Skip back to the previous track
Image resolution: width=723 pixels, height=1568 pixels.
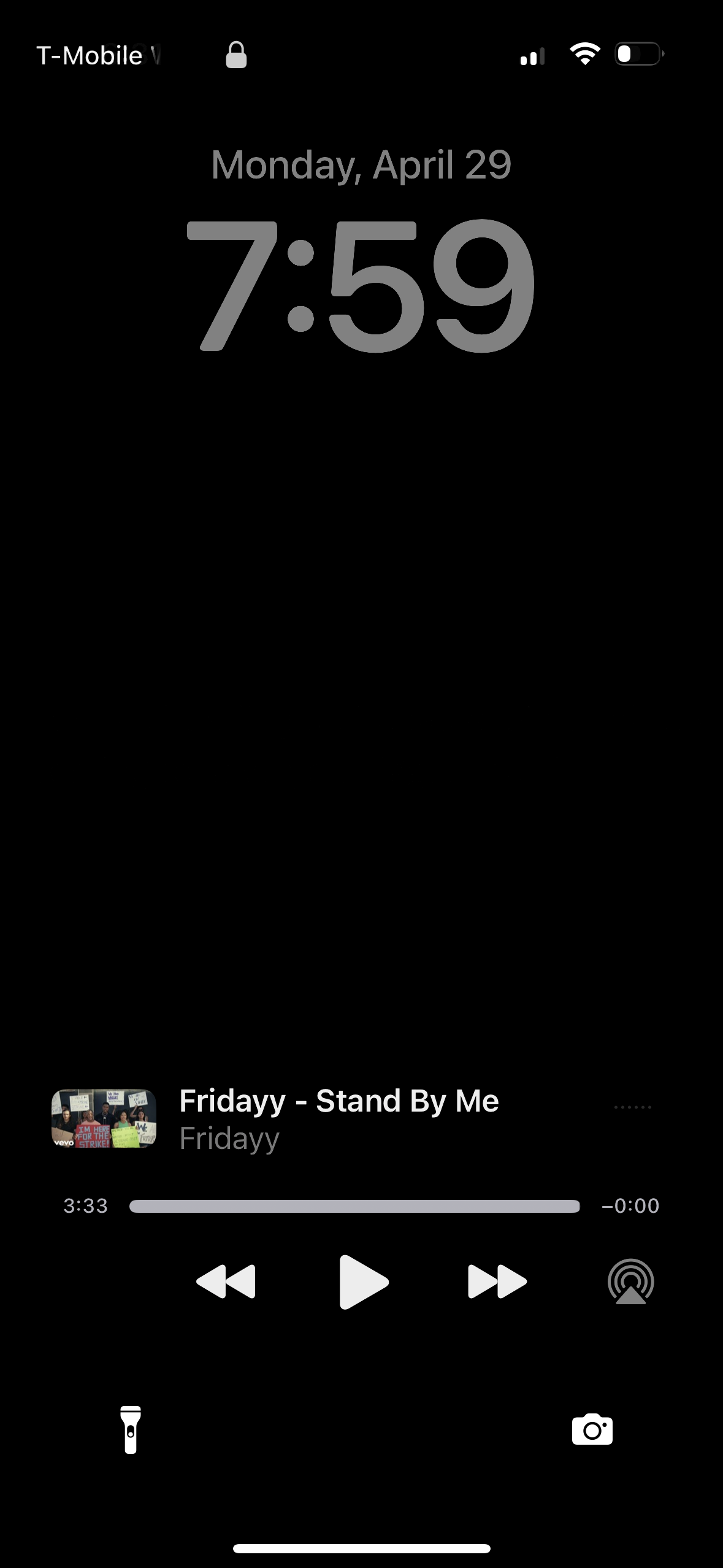pyautogui.click(x=226, y=1282)
